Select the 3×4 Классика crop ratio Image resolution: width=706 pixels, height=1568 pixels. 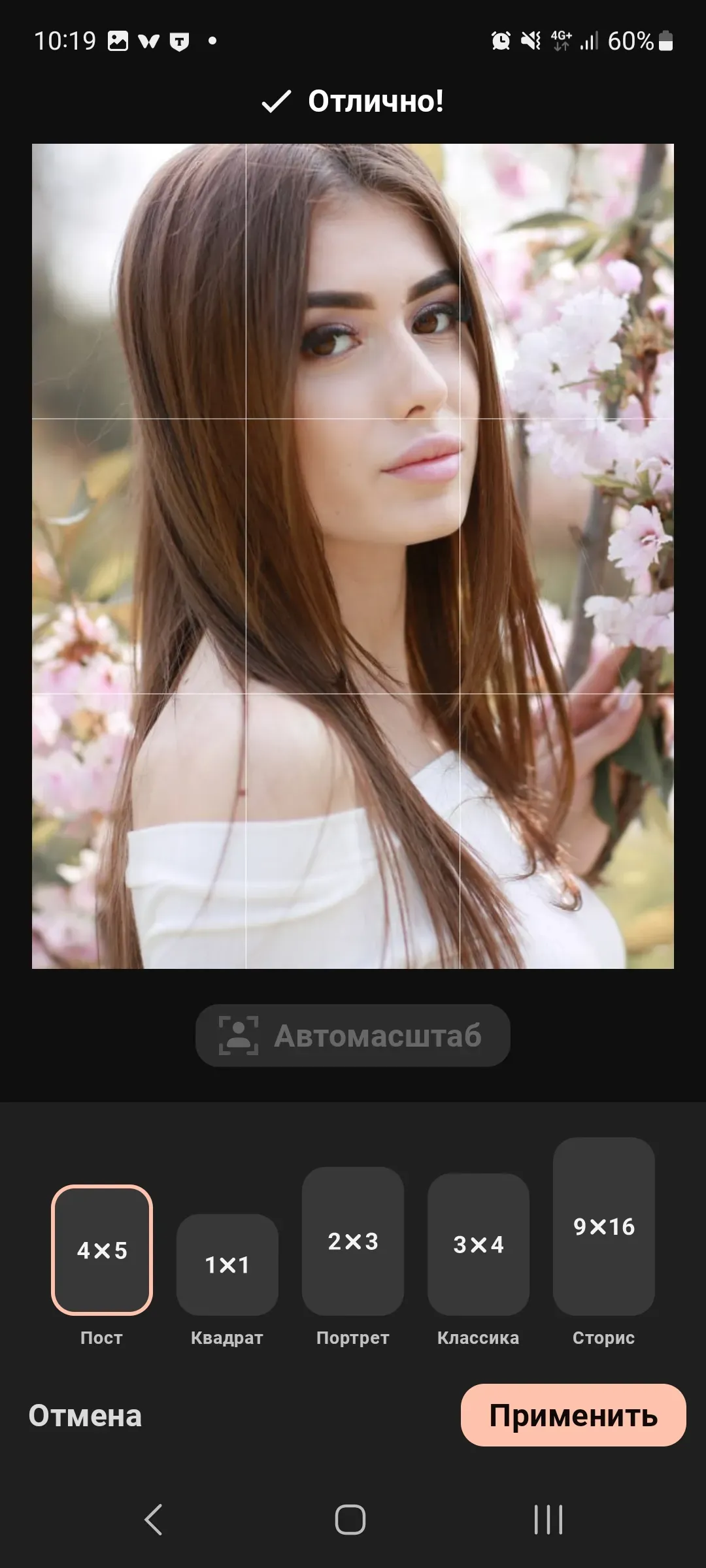[478, 1243]
